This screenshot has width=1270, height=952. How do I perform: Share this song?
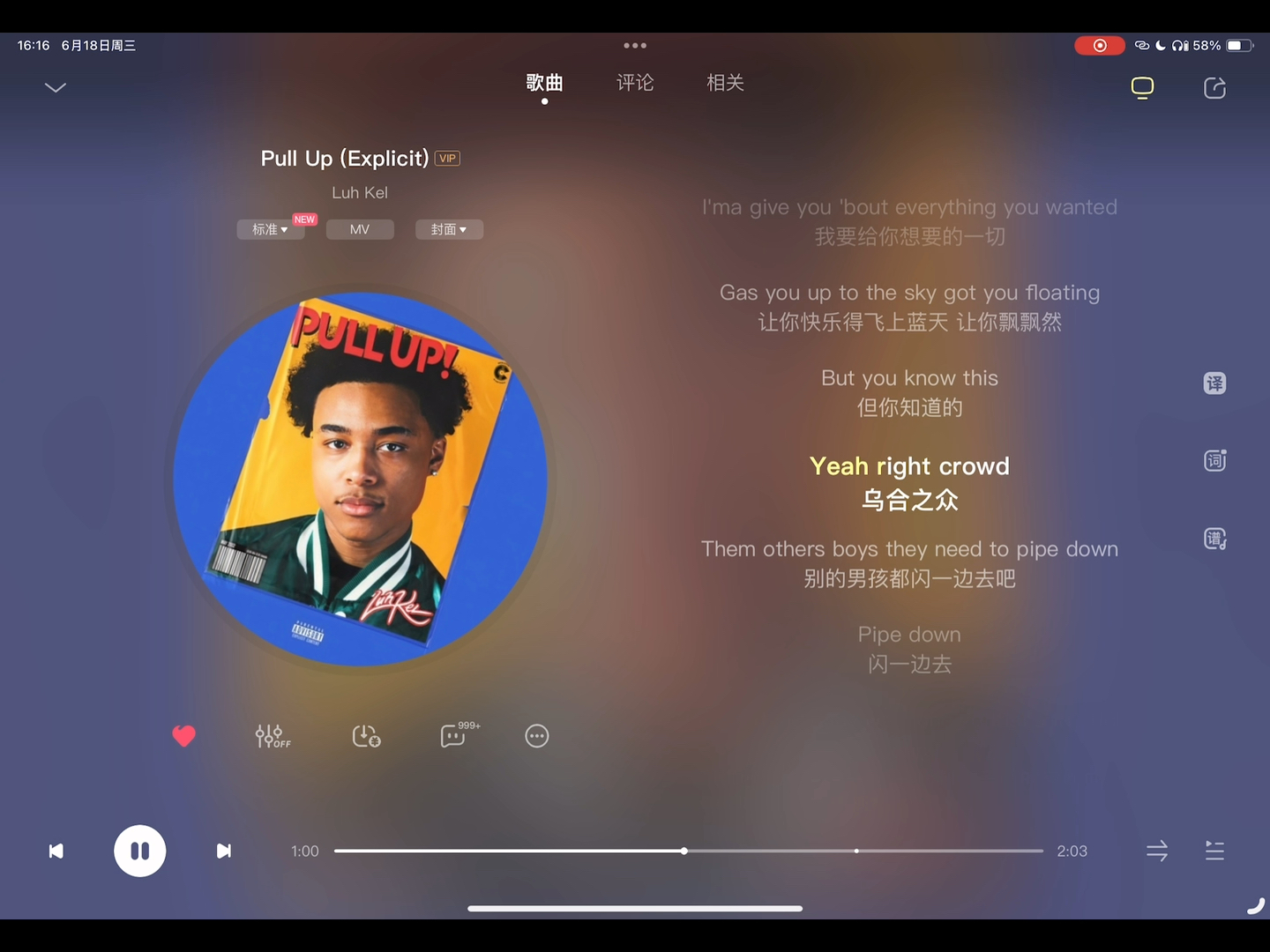[1214, 87]
